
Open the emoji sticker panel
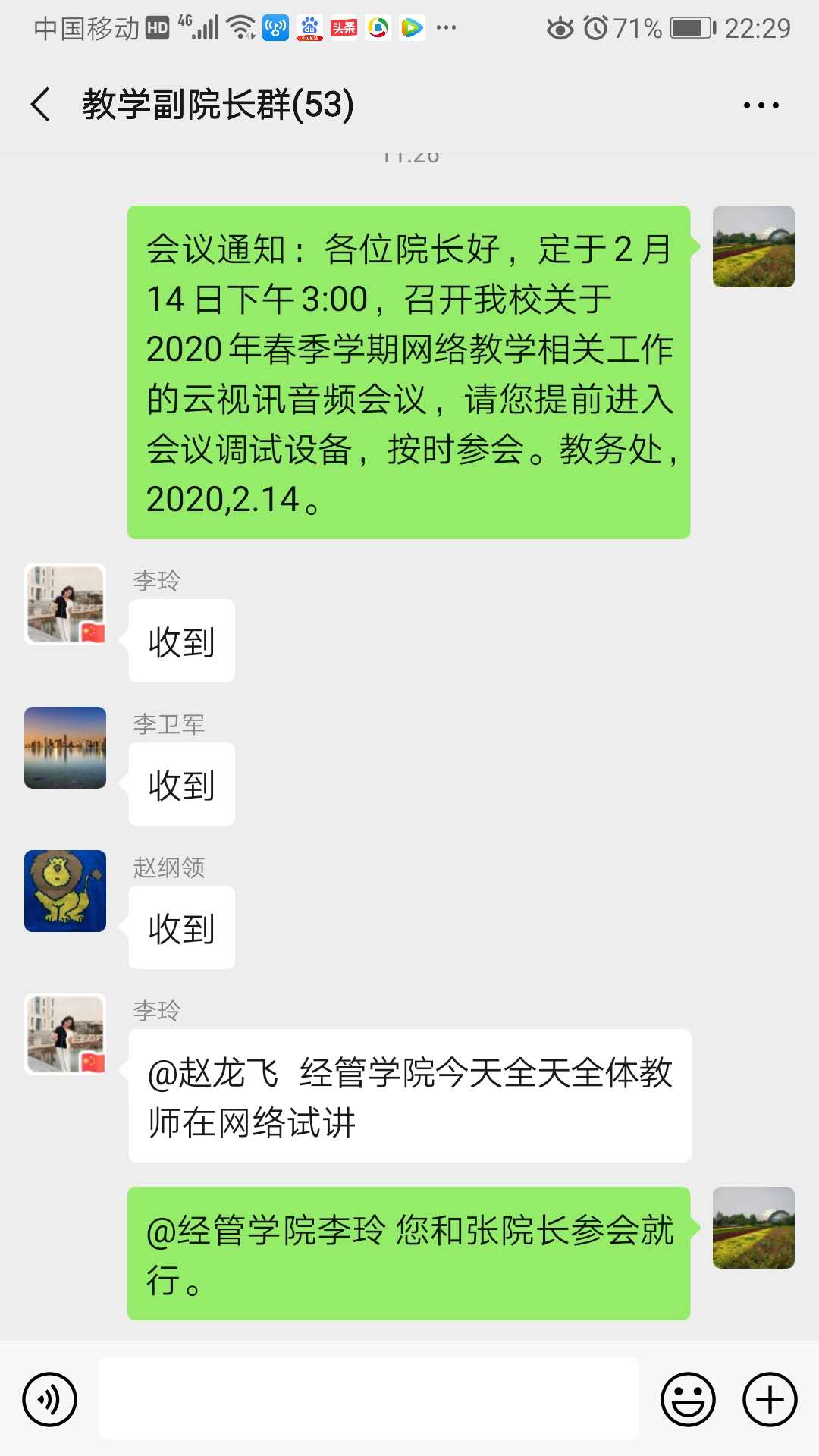pos(688,1399)
